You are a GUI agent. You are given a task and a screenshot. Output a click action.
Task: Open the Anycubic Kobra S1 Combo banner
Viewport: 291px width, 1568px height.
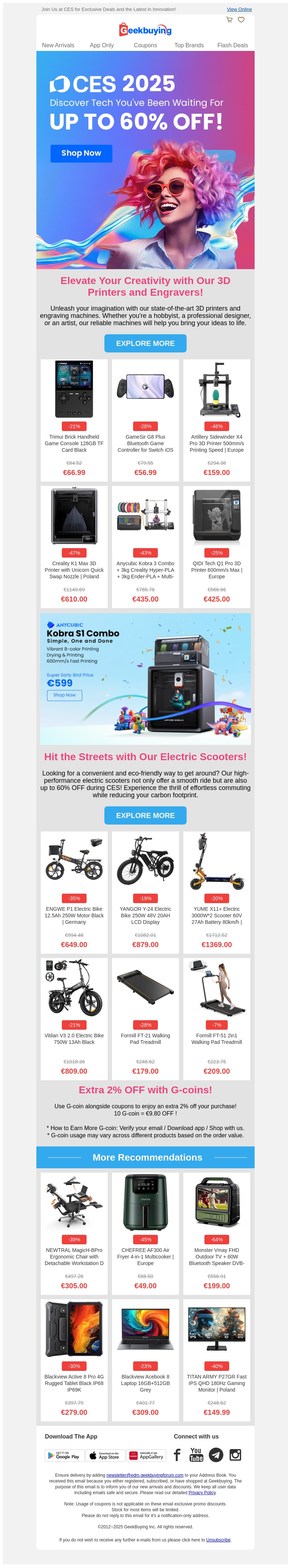[145, 679]
